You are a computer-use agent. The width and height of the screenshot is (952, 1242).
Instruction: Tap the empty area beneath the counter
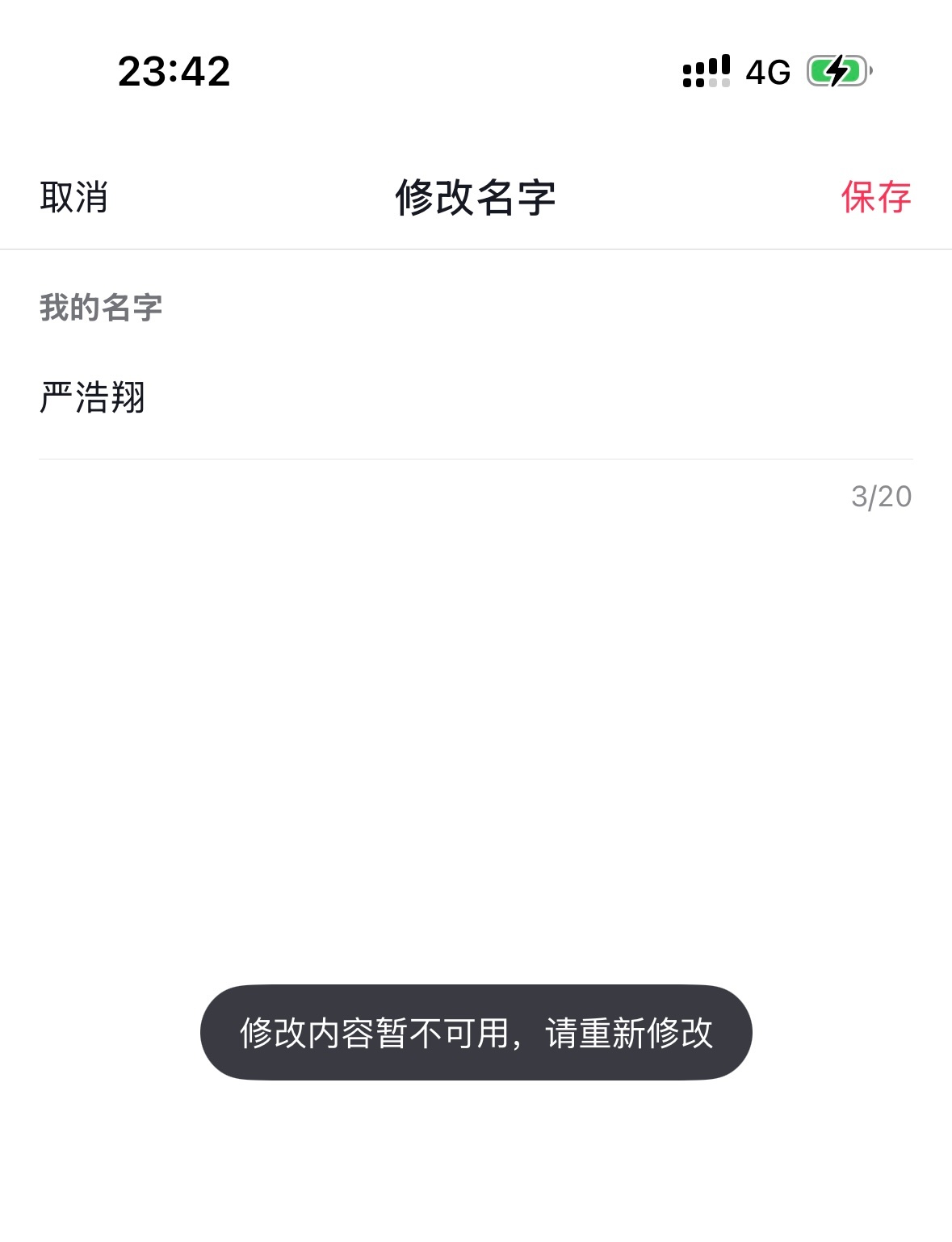click(x=476, y=686)
